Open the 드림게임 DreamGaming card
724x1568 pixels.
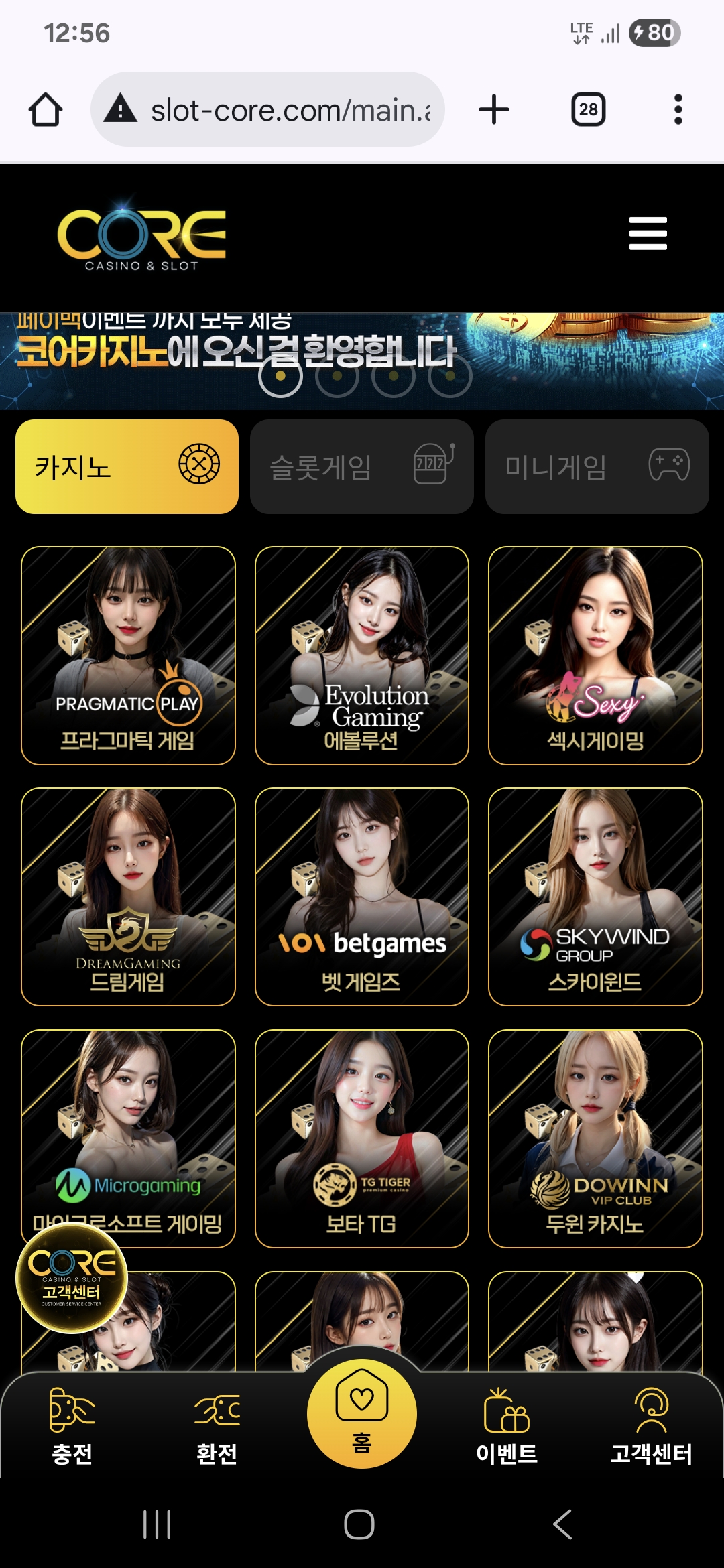(x=128, y=897)
